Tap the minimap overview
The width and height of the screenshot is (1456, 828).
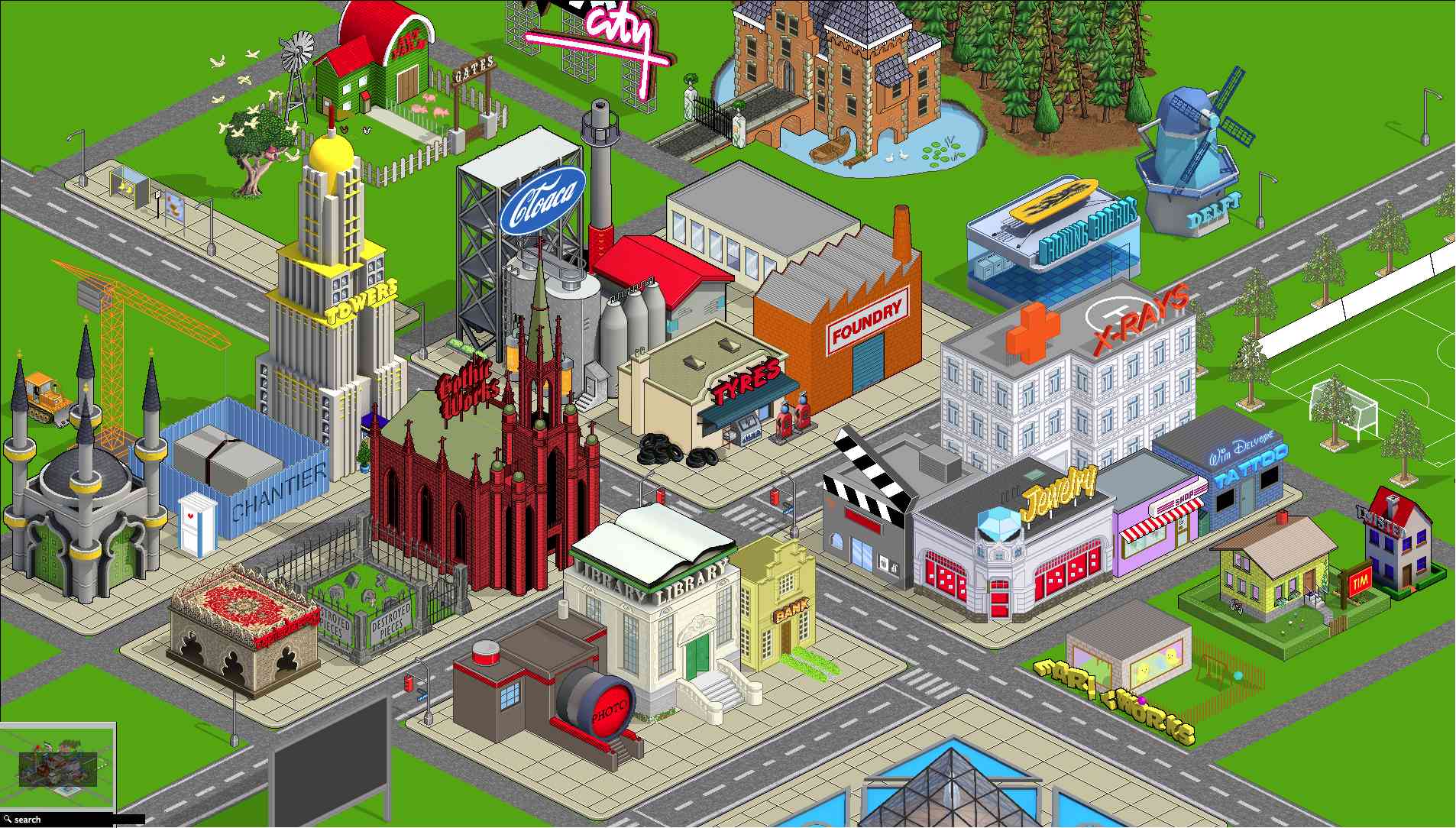[x=58, y=766]
